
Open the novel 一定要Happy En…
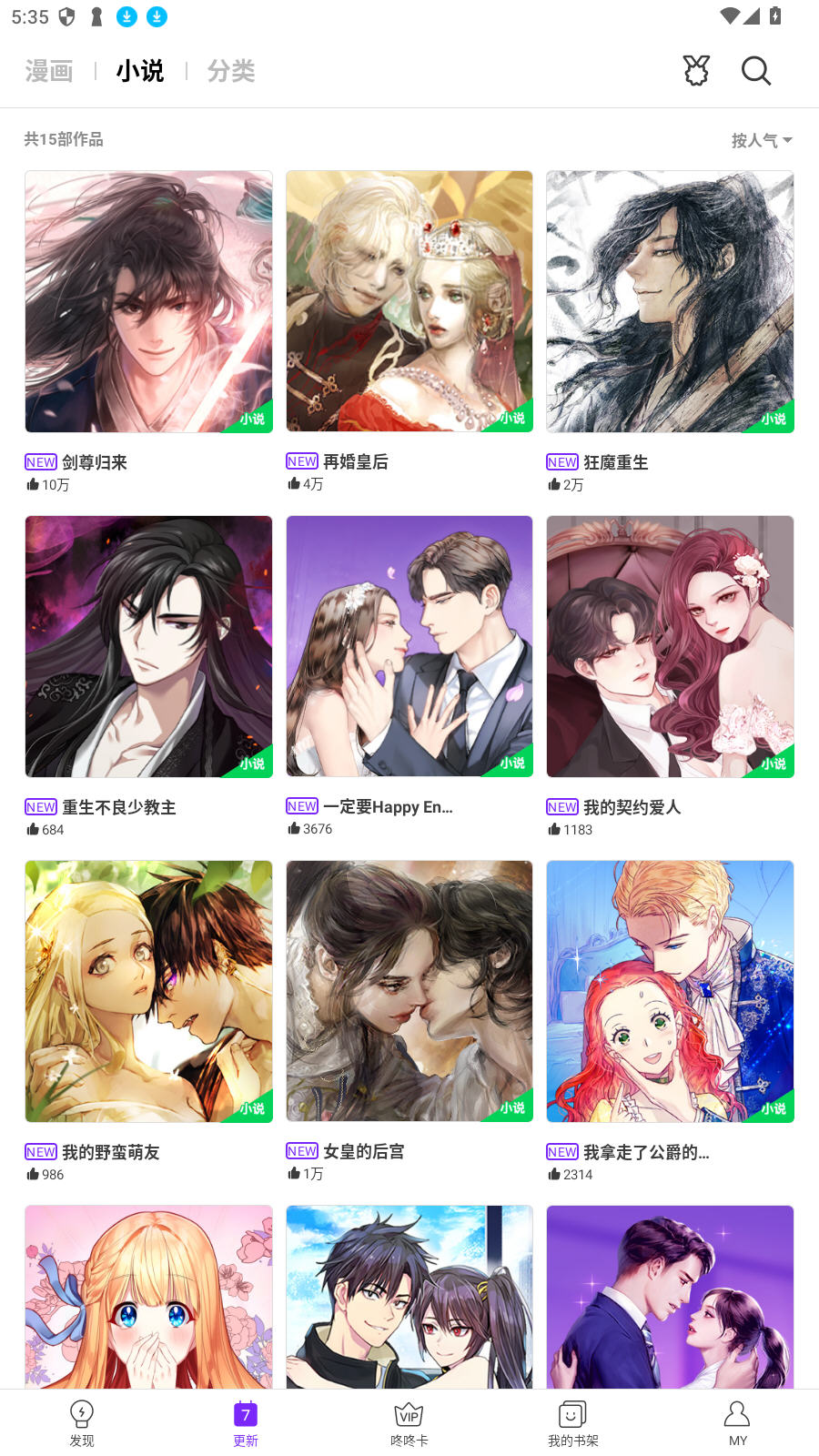[409, 646]
